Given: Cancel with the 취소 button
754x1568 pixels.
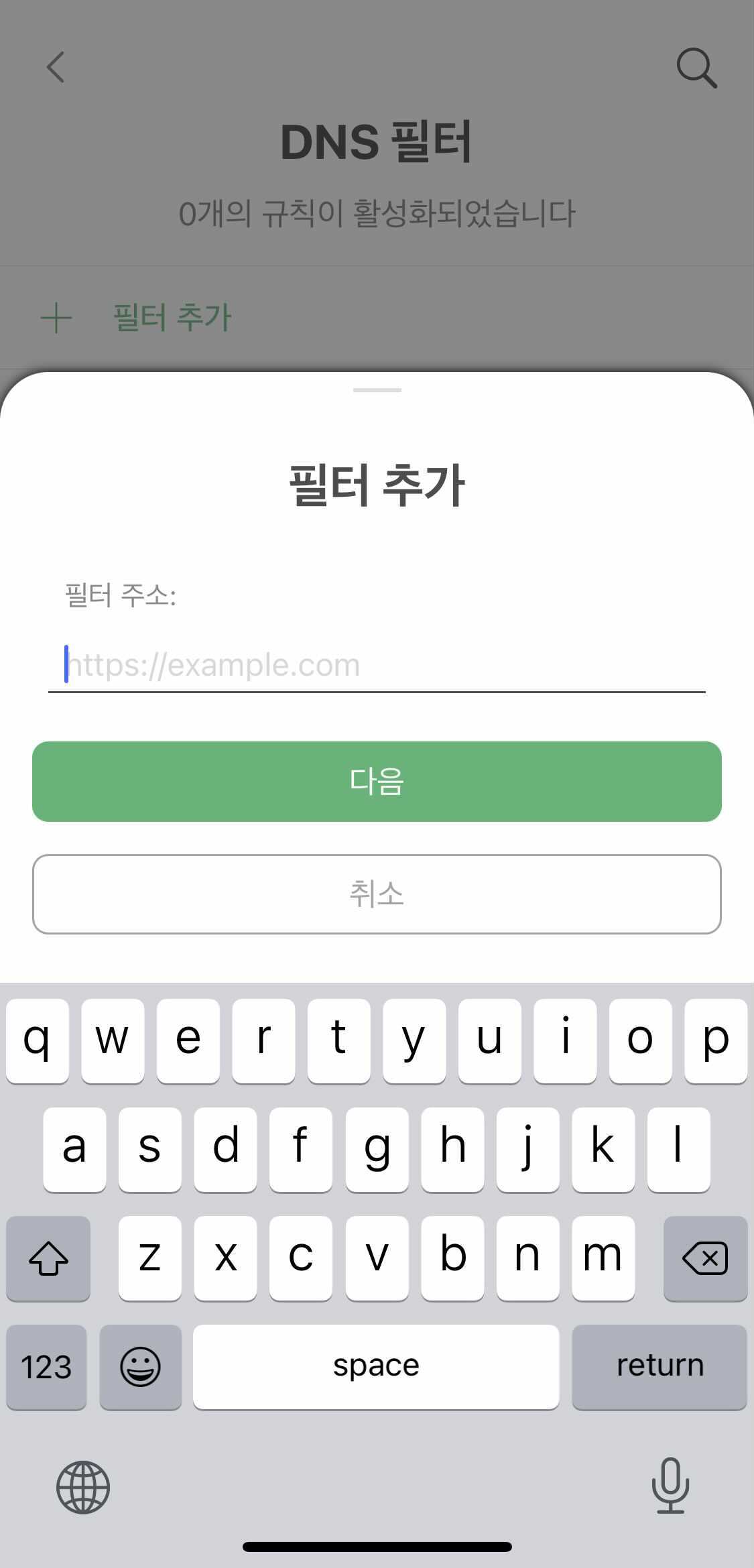Looking at the screenshot, I should coord(377,894).
